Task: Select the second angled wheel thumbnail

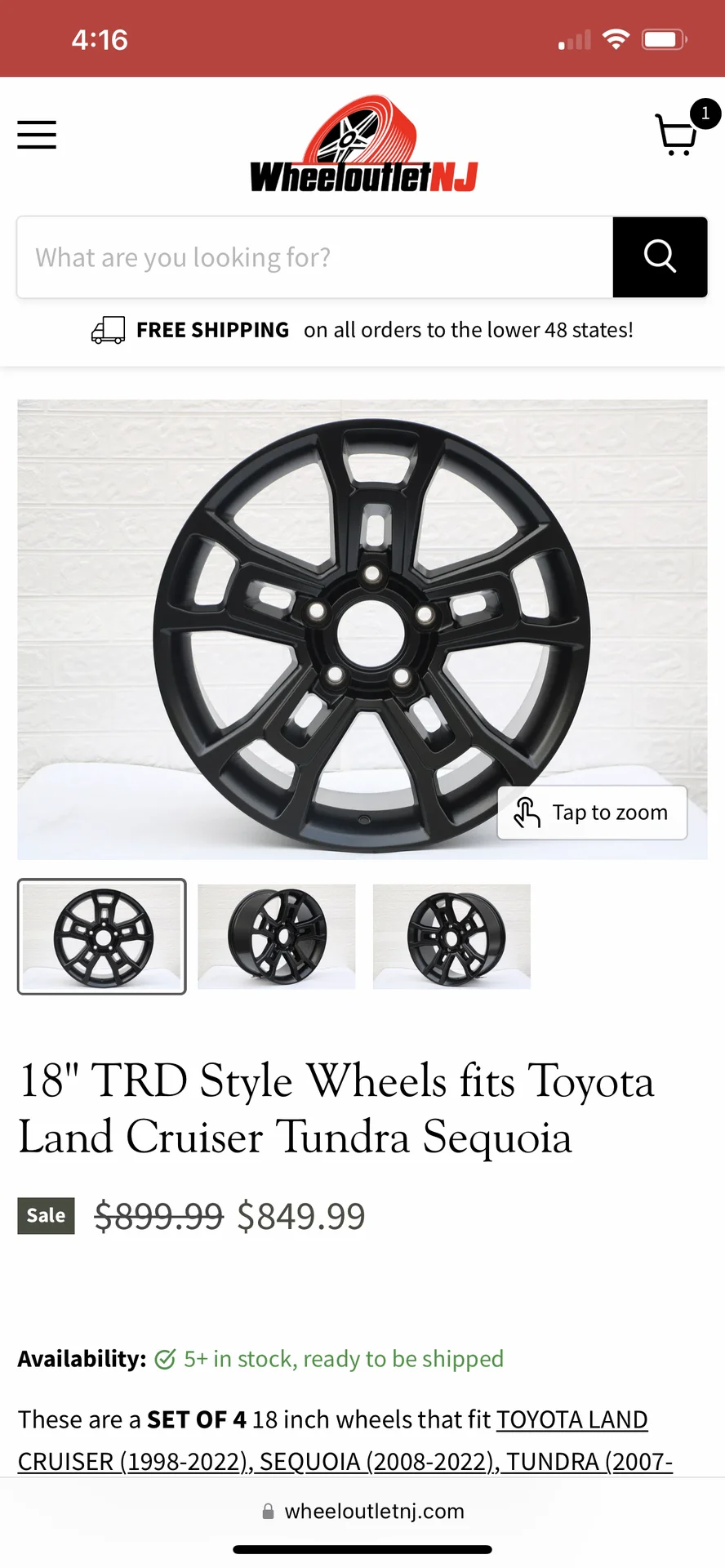Action: 277,937
